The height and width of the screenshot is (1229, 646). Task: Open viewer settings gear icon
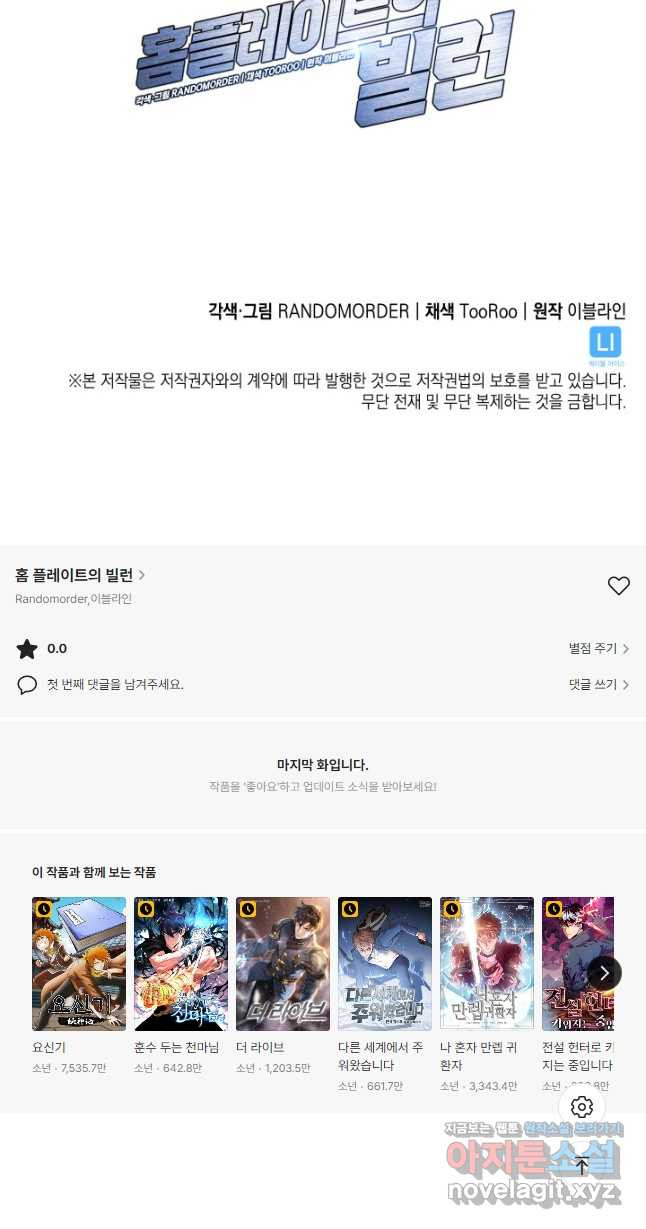[x=582, y=1107]
